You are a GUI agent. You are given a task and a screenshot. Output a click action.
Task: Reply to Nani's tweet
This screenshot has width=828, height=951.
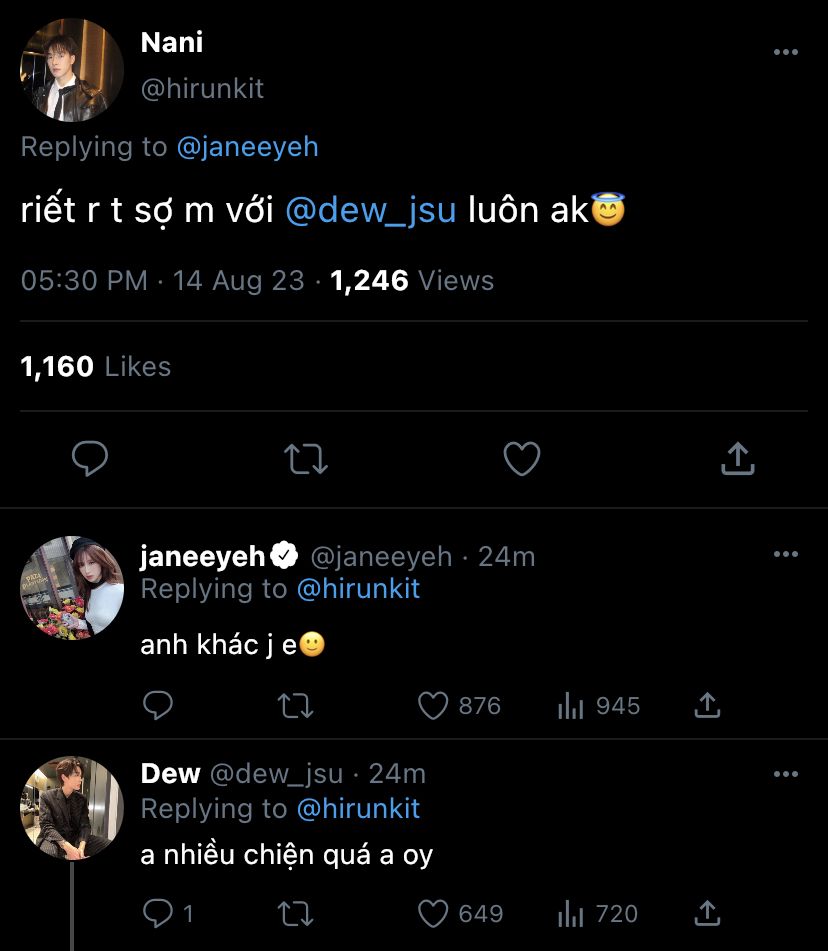point(90,459)
